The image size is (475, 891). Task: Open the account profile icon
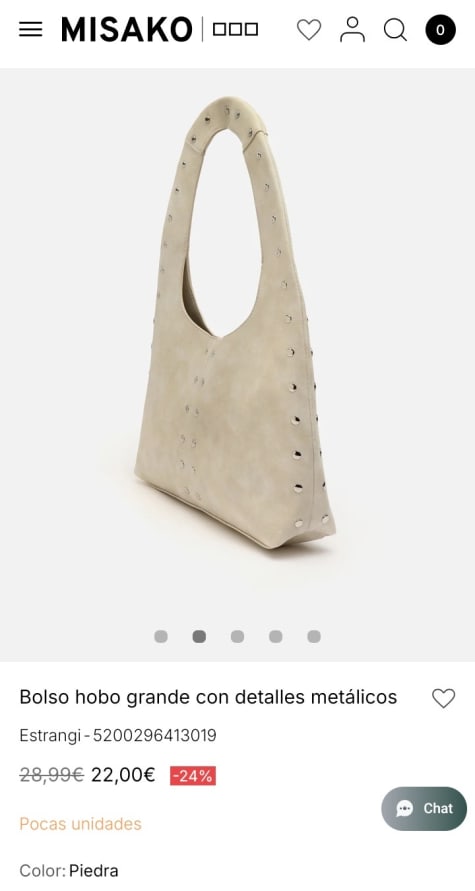pyautogui.click(x=353, y=30)
